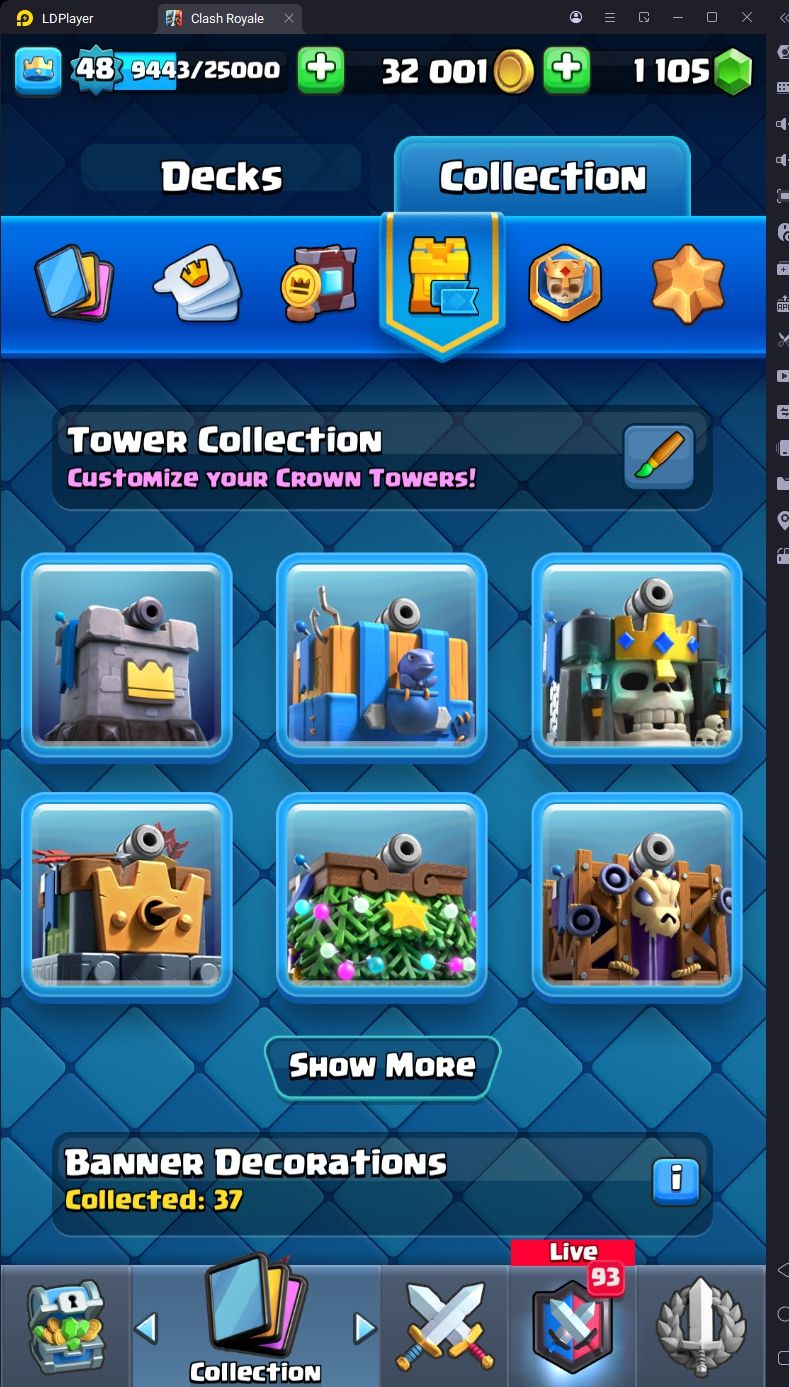The width and height of the screenshot is (789, 1387).
Task: Open the banners collection icon
Action: pyautogui.click(x=319, y=283)
